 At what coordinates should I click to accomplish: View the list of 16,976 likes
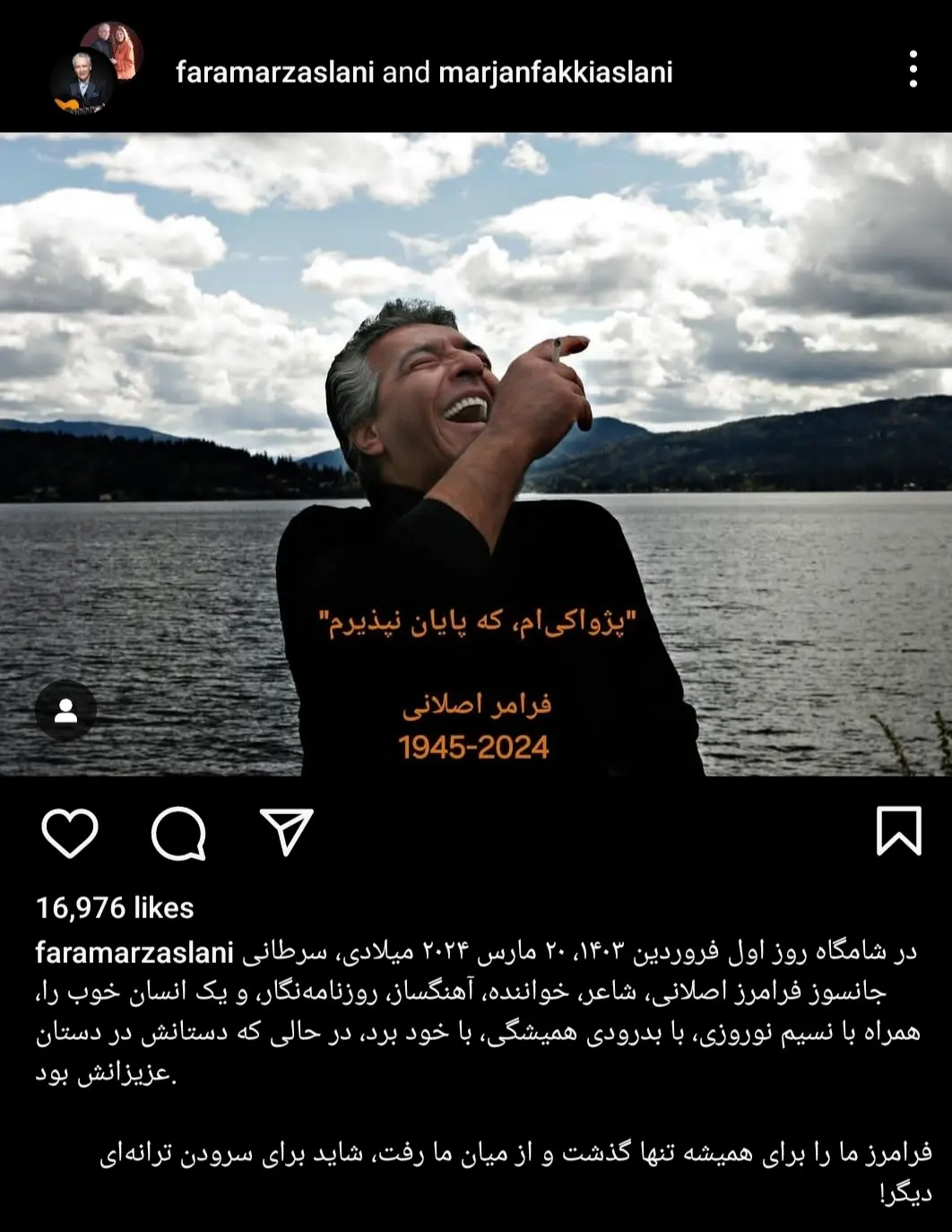pos(115,908)
